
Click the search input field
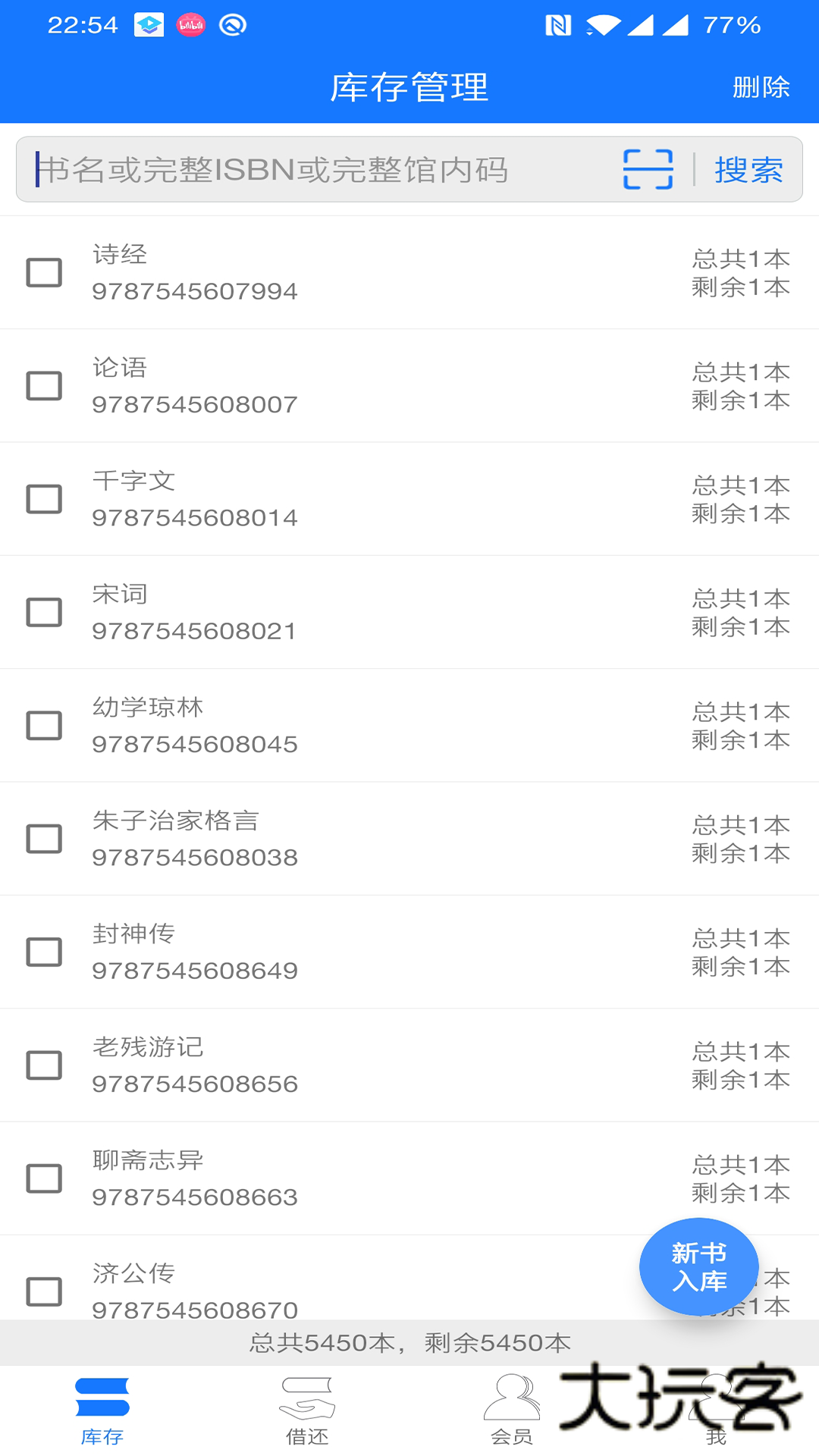pos(303,168)
